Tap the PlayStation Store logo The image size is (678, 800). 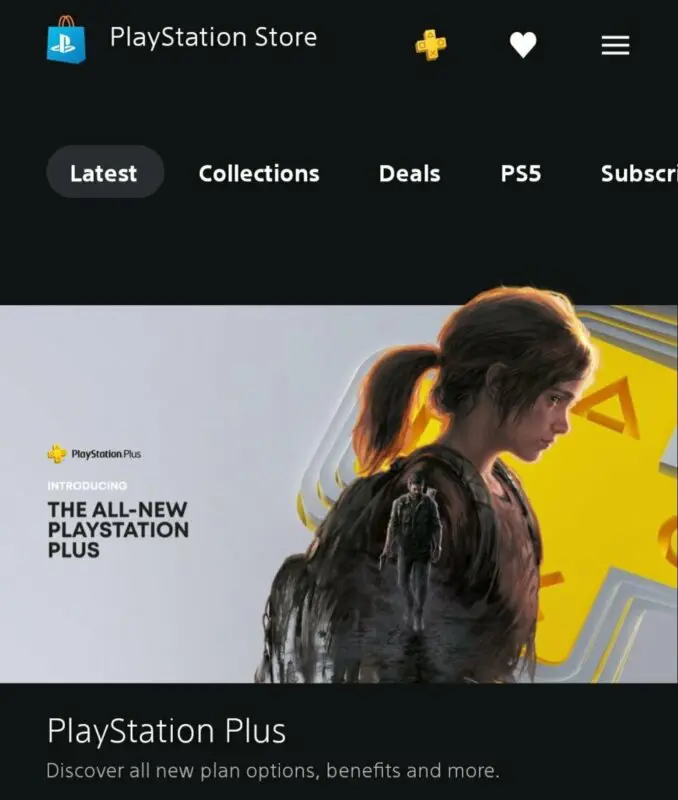point(67,41)
